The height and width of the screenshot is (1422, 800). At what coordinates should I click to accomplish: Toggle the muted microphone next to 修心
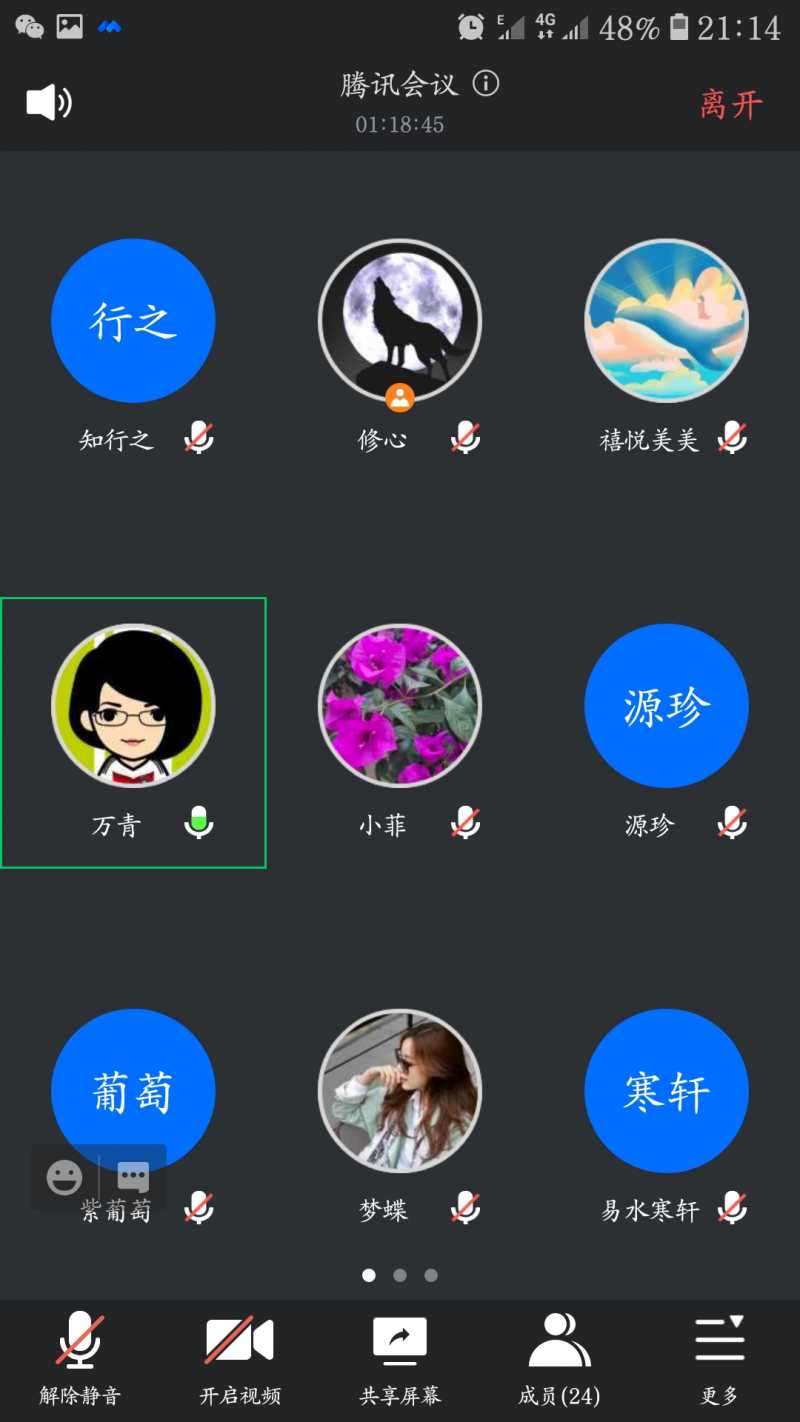tap(465, 438)
